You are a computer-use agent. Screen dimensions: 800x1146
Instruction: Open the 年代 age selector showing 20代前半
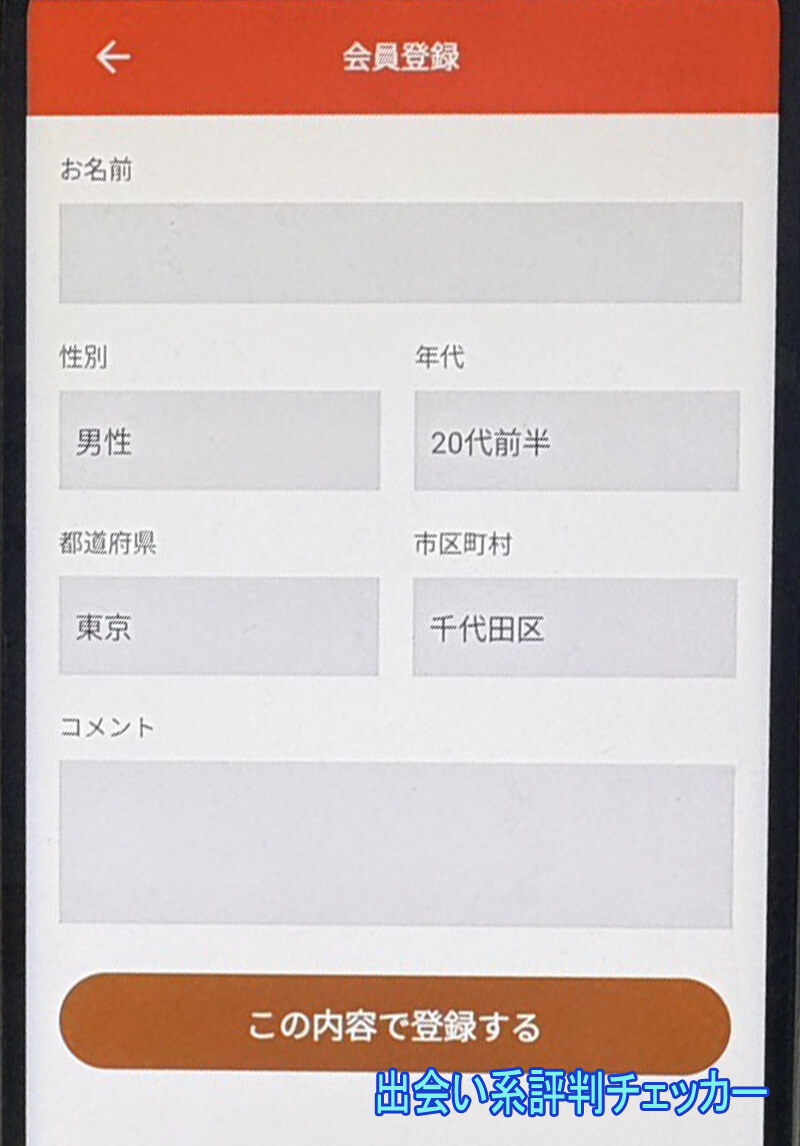[577, 440]
